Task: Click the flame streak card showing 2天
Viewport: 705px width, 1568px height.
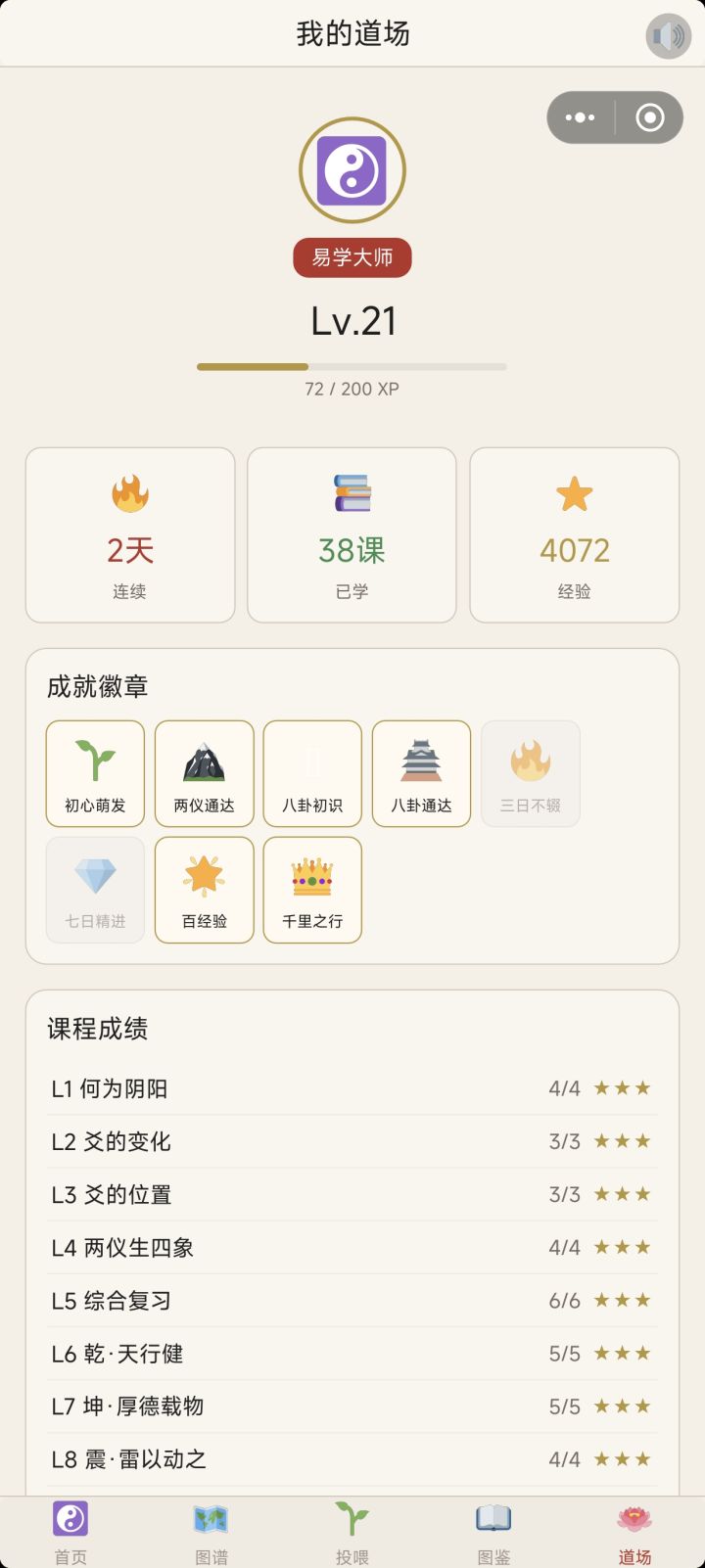Action: (130, 534)
